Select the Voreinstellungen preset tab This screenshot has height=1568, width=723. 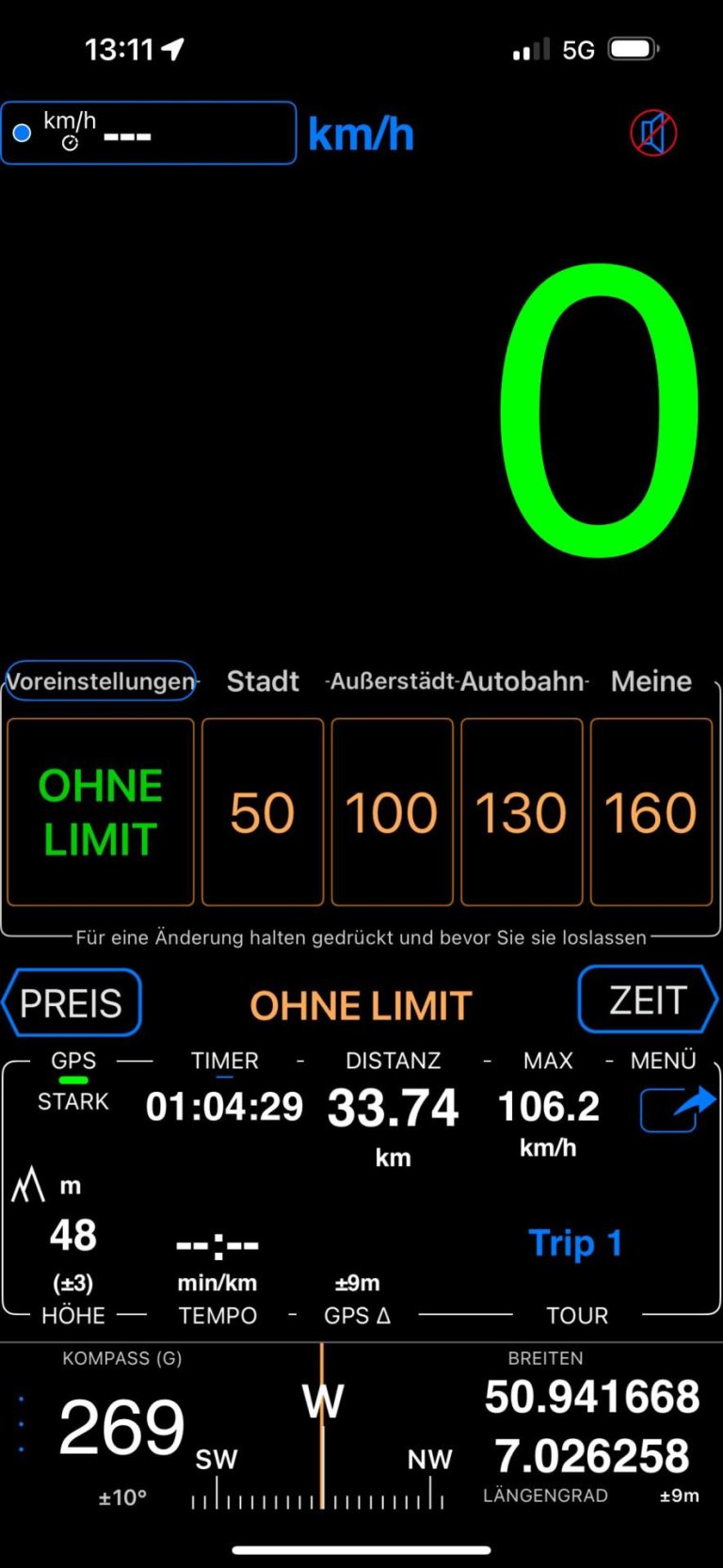point(101,680)
